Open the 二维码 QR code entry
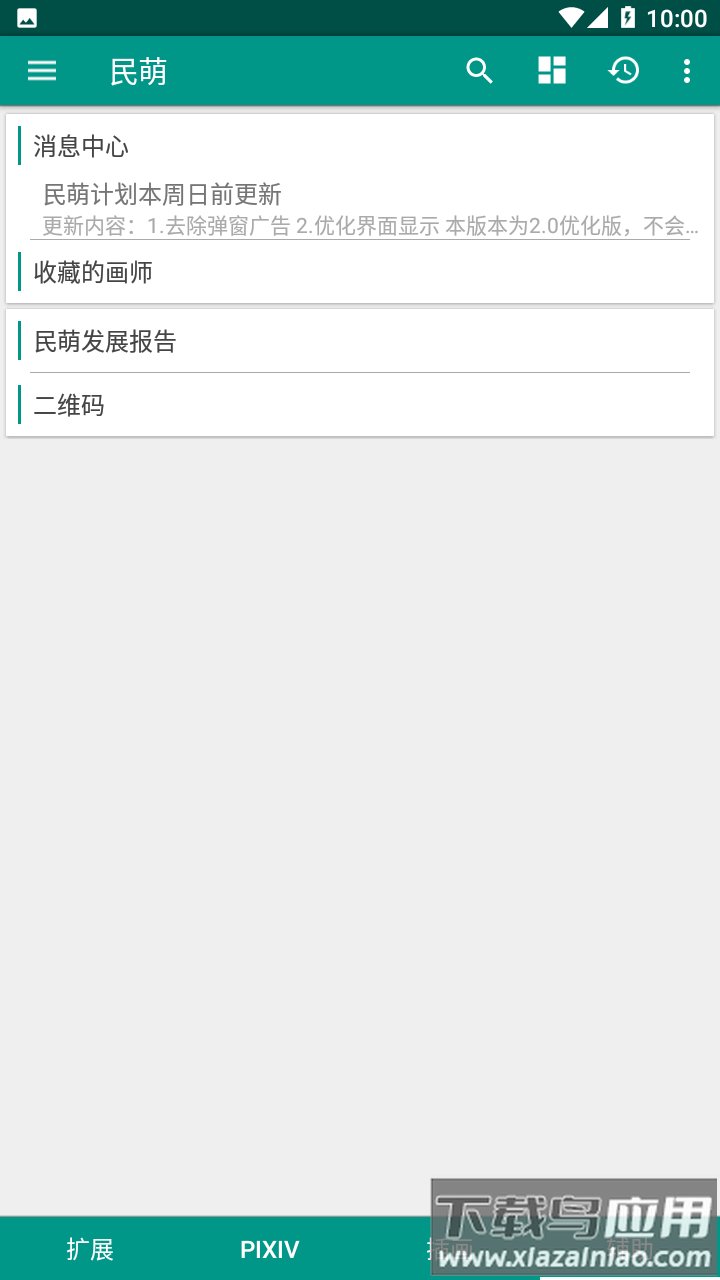Viewport: 720px width, 1280px height. (x=69, y=405)
